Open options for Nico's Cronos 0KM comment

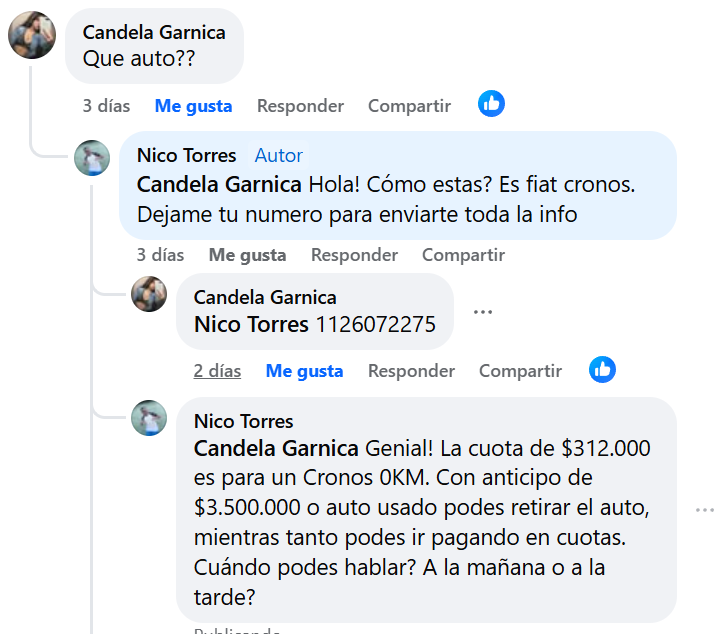(705, 510)
